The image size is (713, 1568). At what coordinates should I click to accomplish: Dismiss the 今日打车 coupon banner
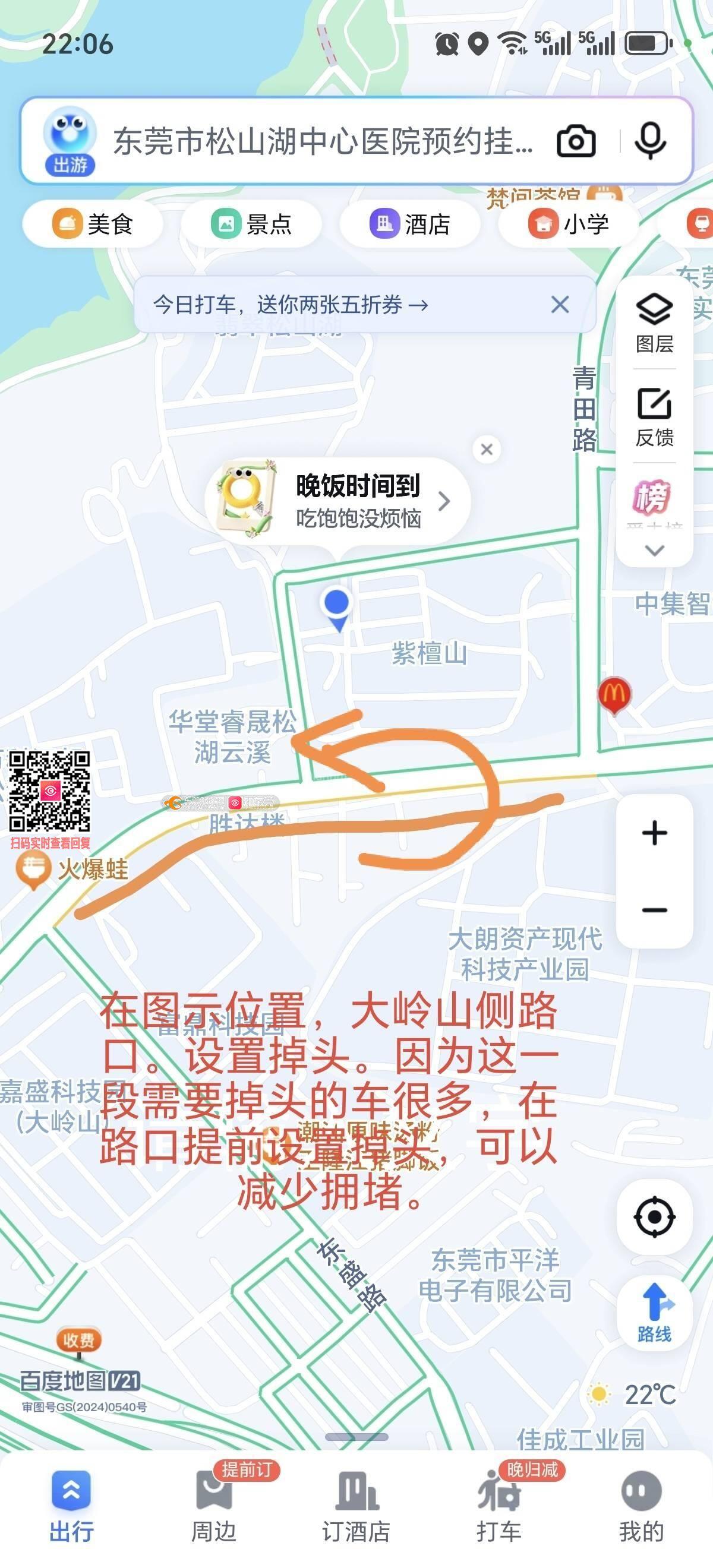click(560, 304)
